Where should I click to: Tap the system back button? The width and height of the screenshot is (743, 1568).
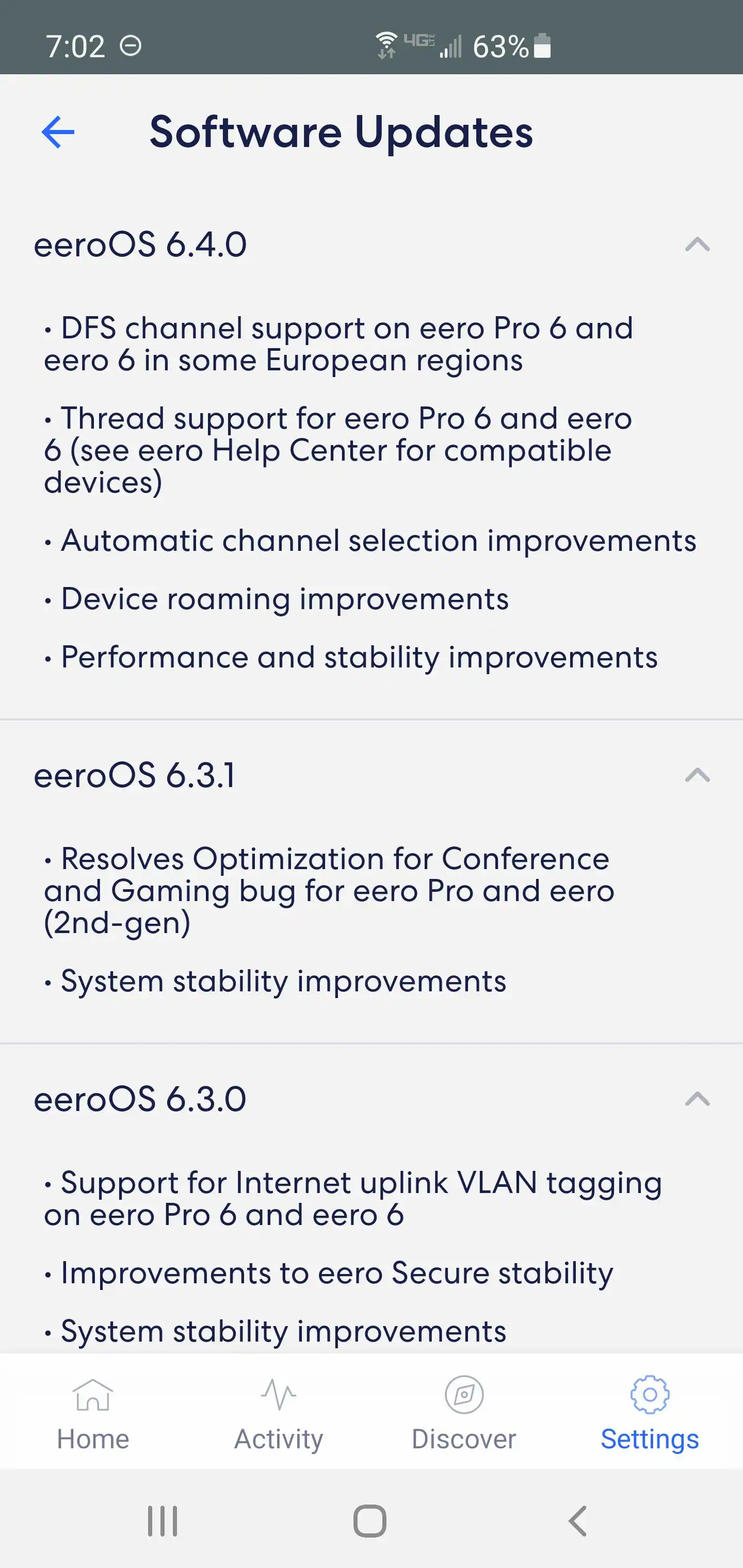point(577,1521)
